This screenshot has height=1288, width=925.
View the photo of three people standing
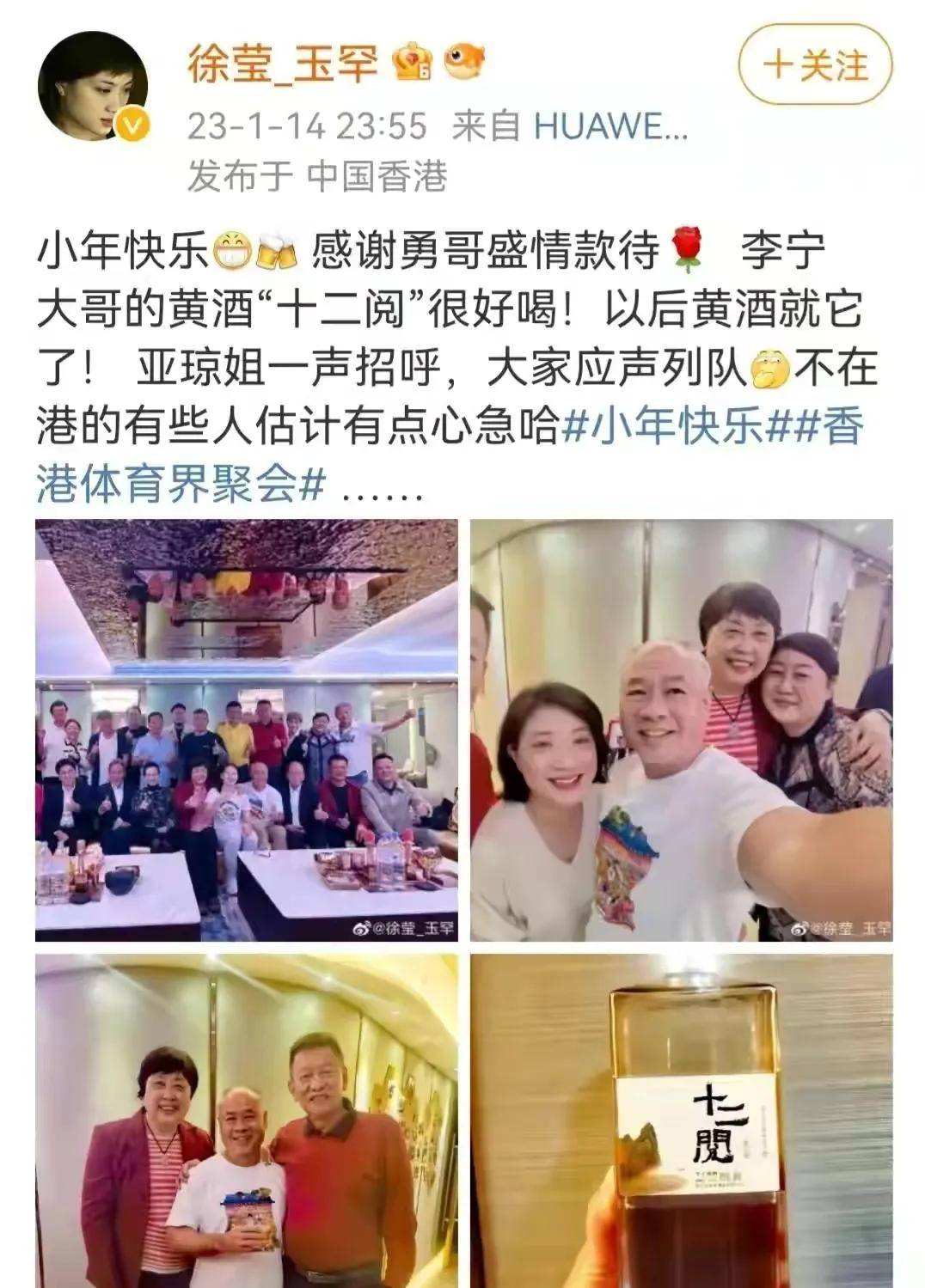coord(247,1120)
